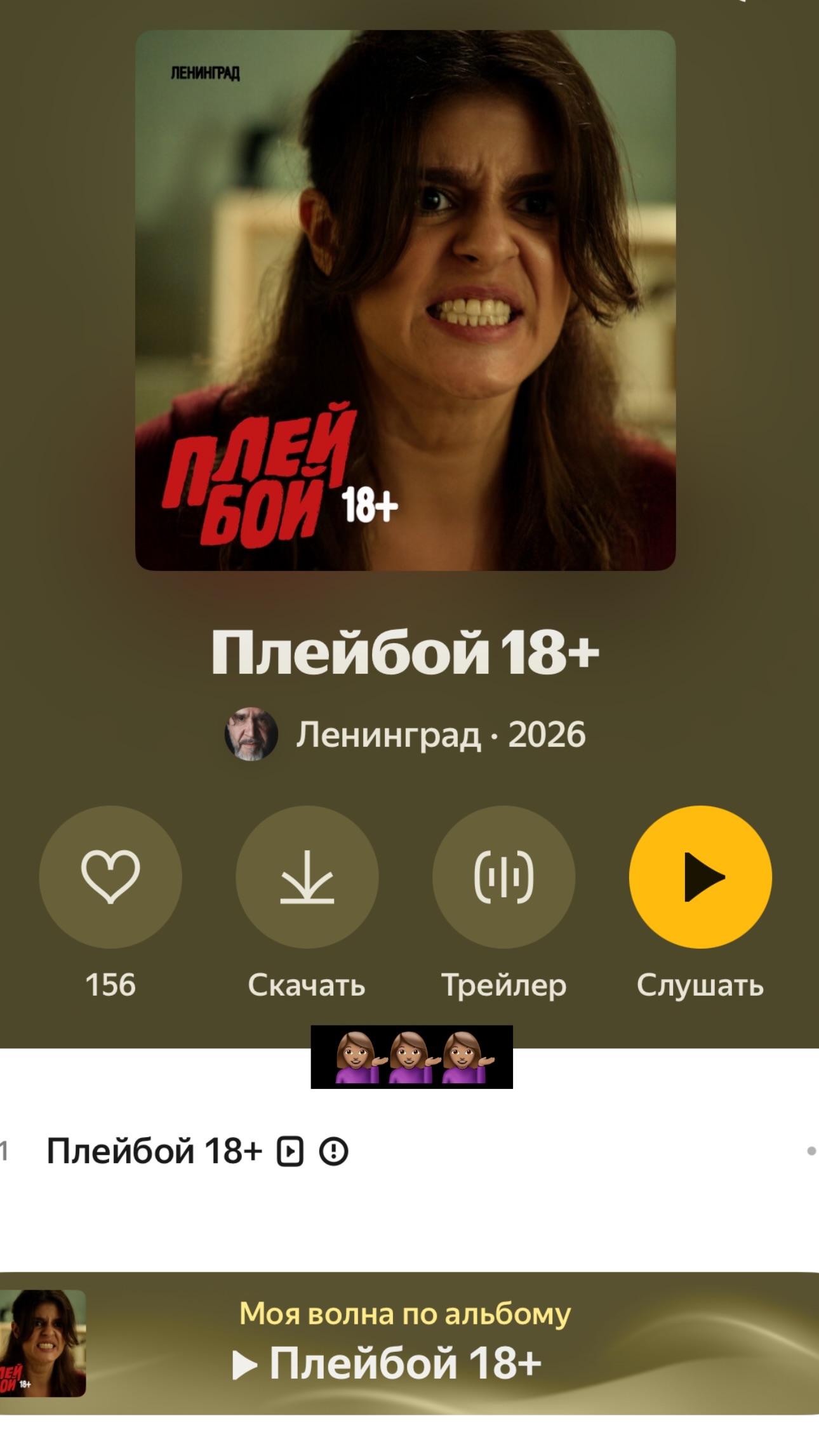This screenshot has width=819, height=1456.
Task: Open track options for Плейбой 18+
Action: pos(810,1151)
